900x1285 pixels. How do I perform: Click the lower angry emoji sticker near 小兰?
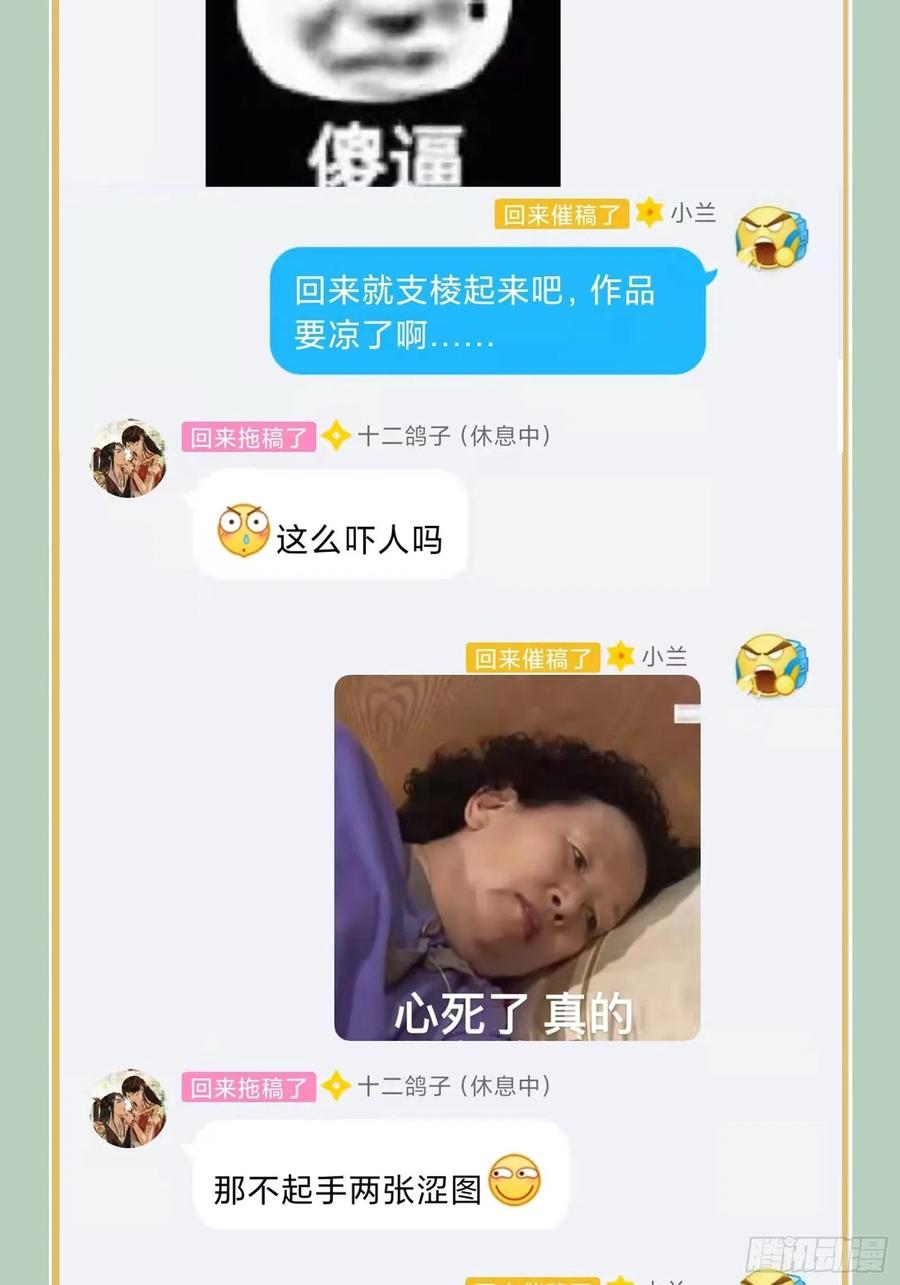tap(770, 668)
